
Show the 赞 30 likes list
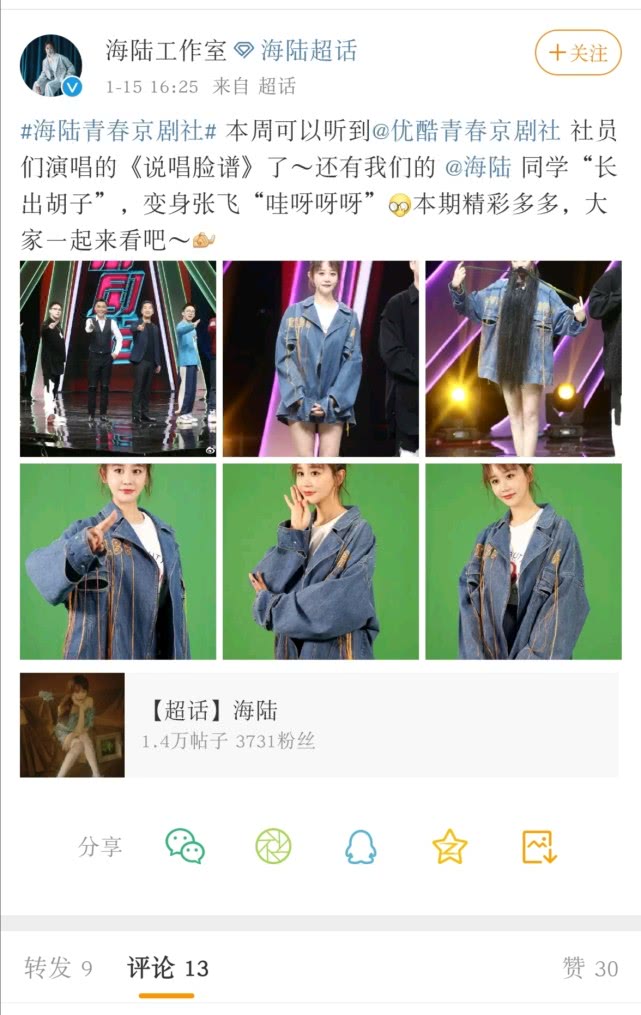pyautogui.click(x=590, y=967)
